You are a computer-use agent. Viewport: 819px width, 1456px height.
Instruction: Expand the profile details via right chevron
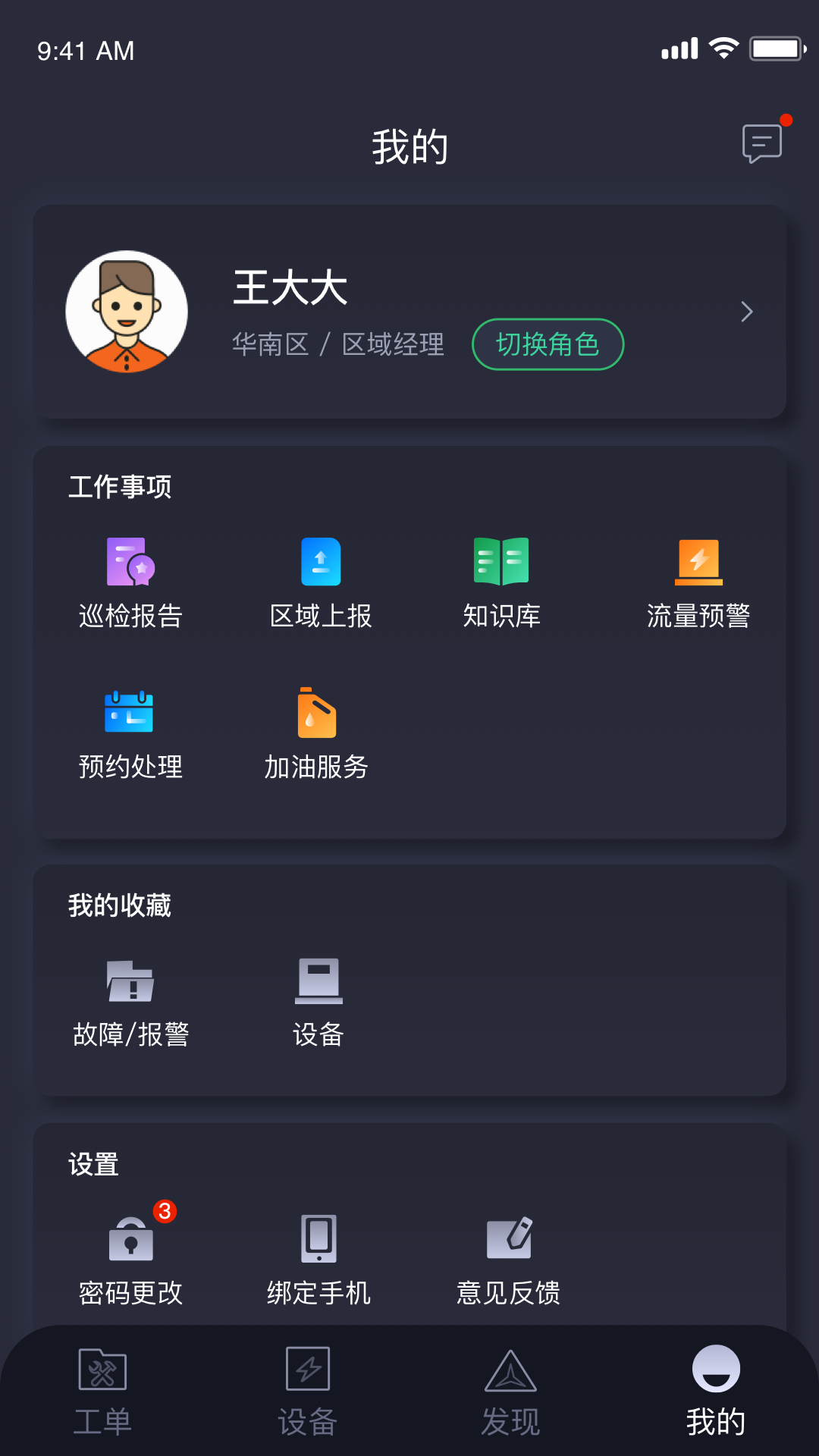pos(746,312)
